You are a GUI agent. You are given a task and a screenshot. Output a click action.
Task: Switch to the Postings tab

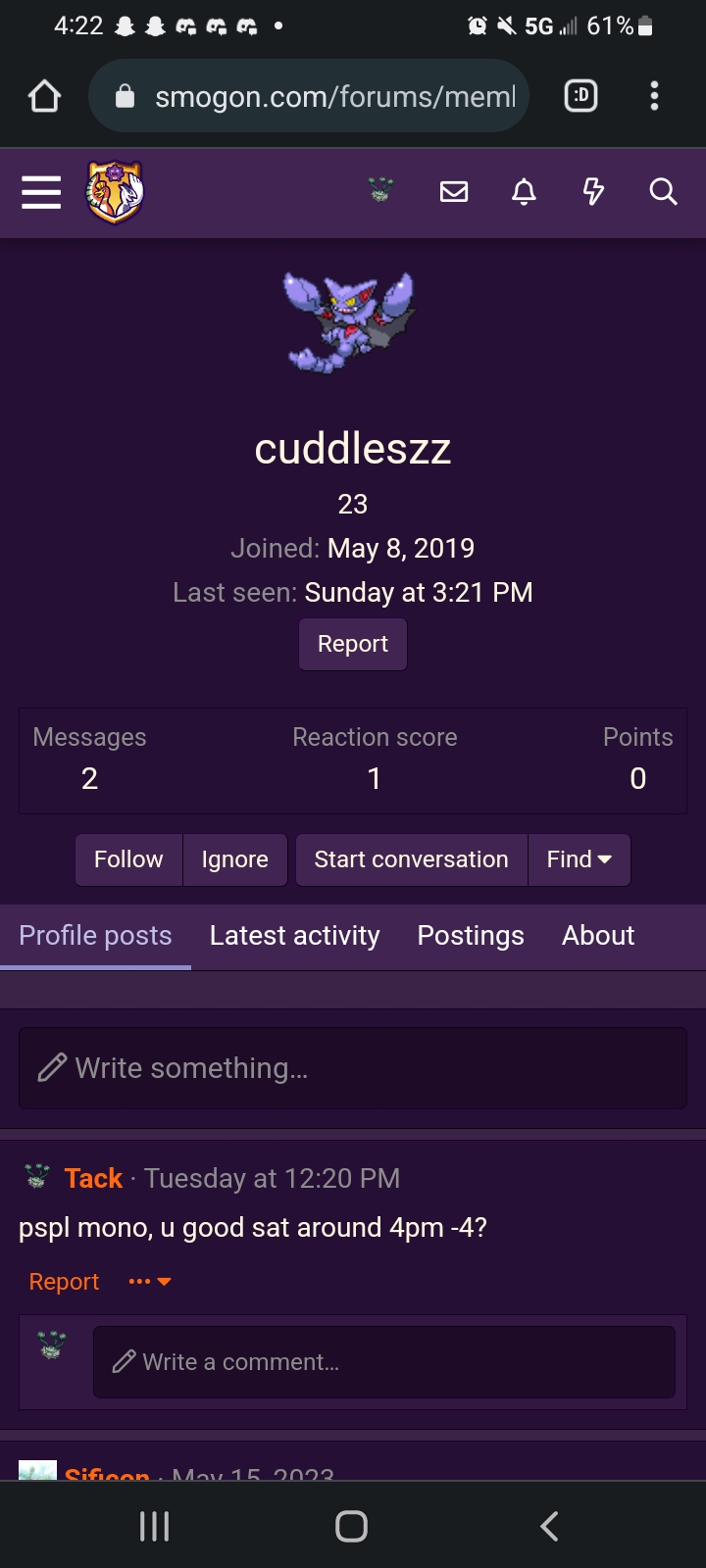tap(471, 936)
